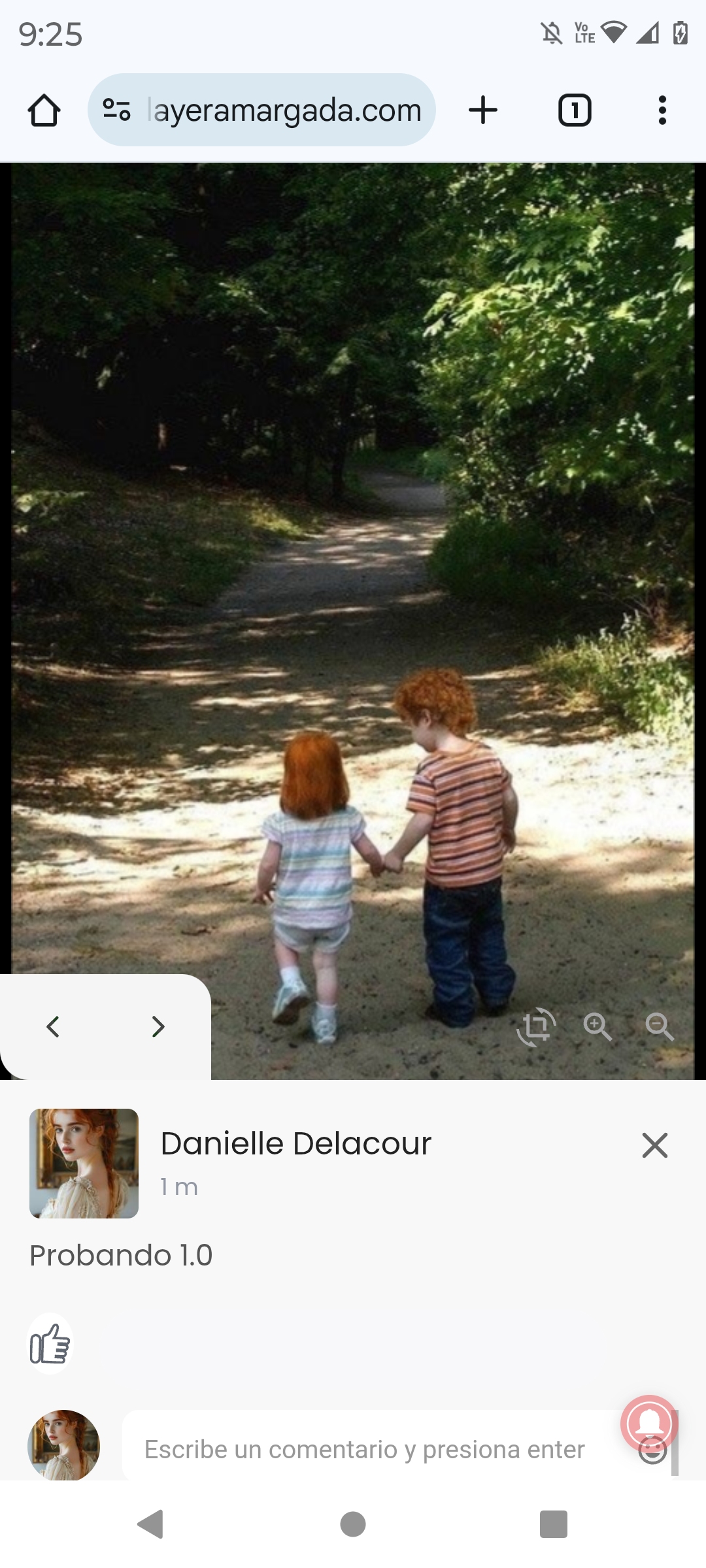Zoom in on the photo
The image size is (706, 1568).
(x=597, y=1027)
